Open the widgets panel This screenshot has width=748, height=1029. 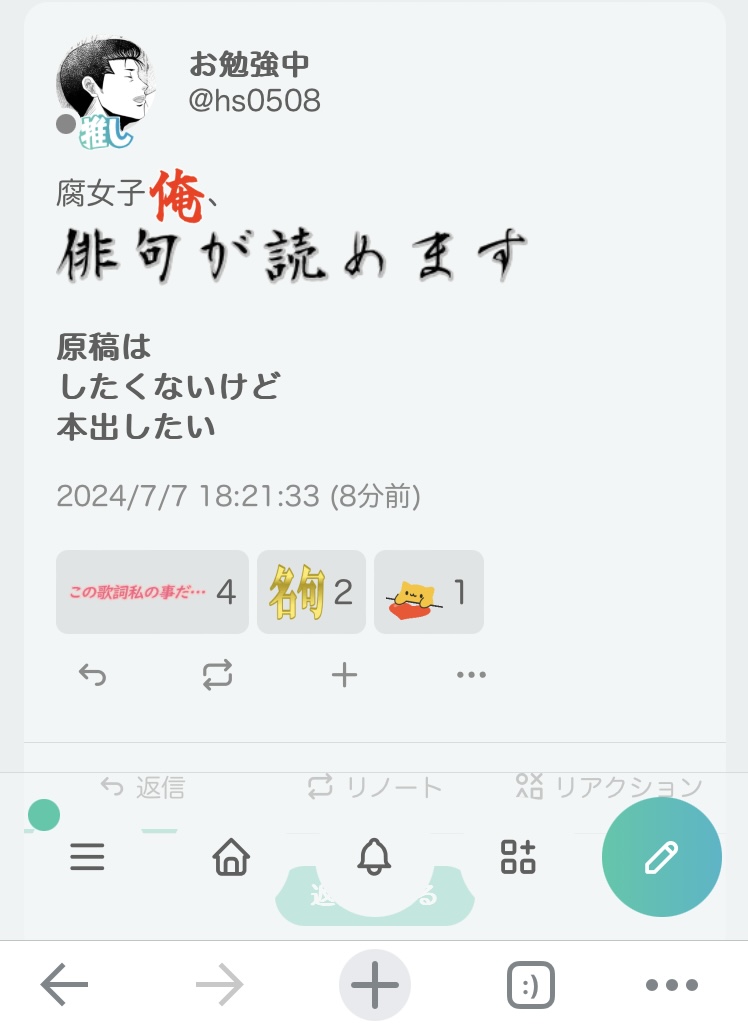pyautogui.click(x=518, y=857)
